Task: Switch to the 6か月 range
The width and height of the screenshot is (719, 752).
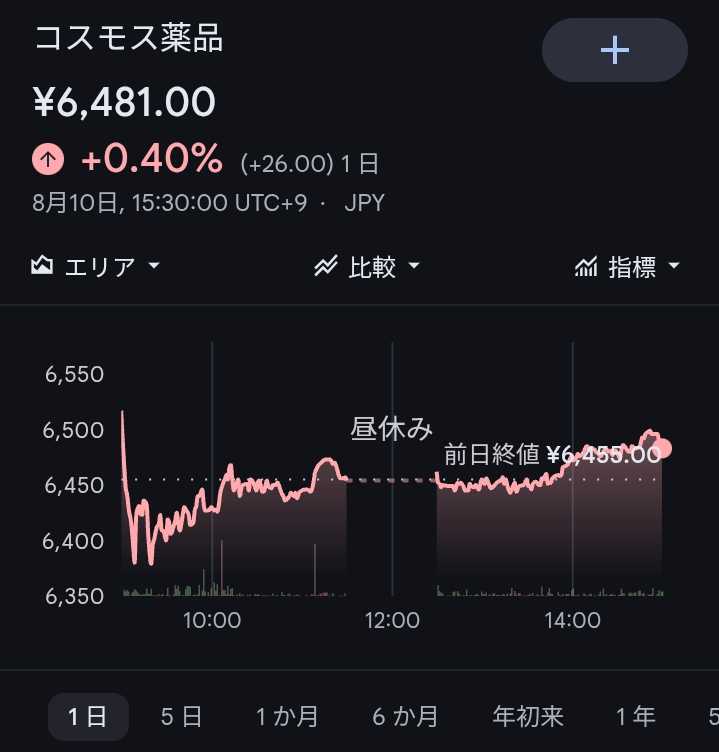Action: [x=405, y=717]
